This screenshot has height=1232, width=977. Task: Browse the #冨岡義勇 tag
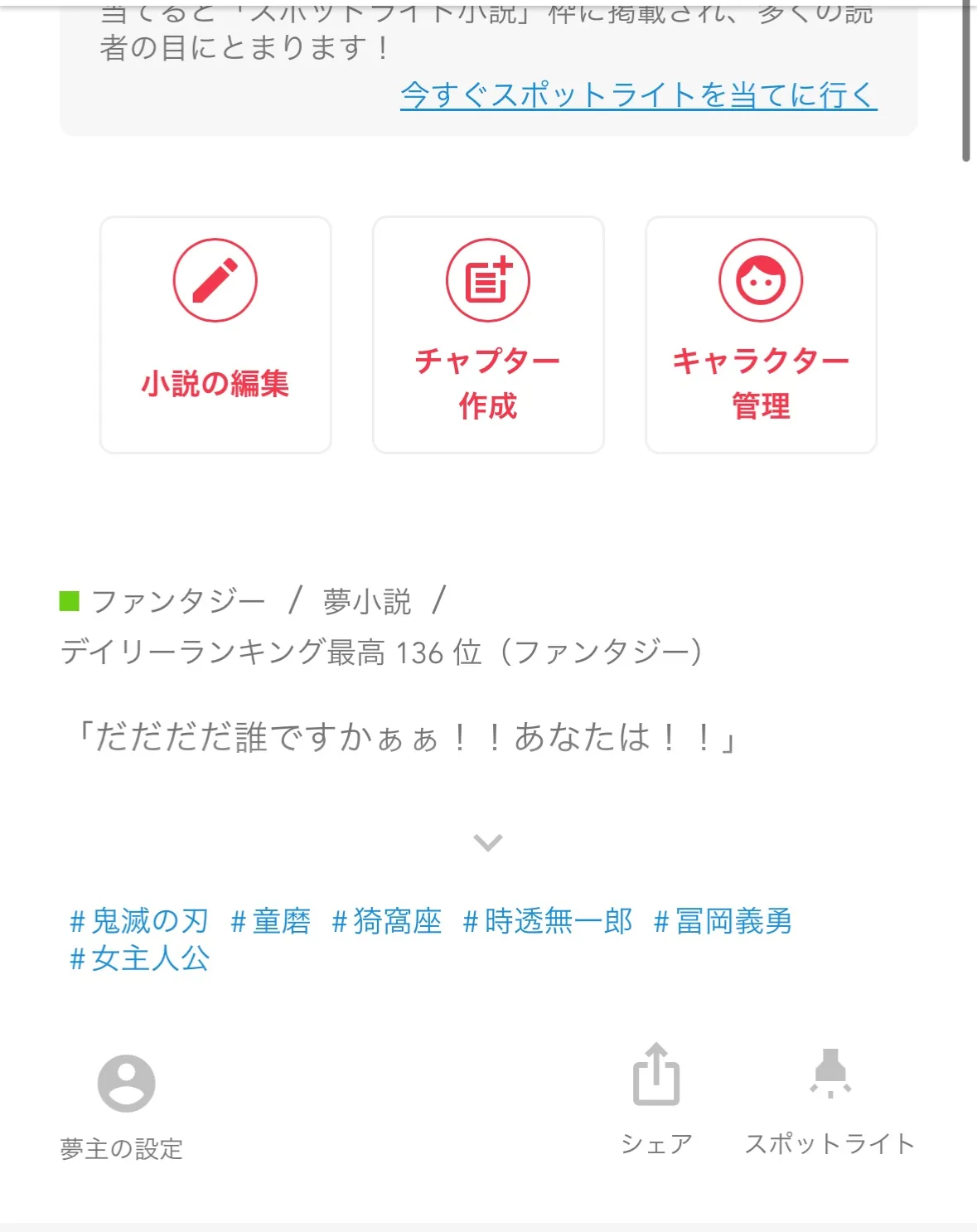tap(723, 921)
